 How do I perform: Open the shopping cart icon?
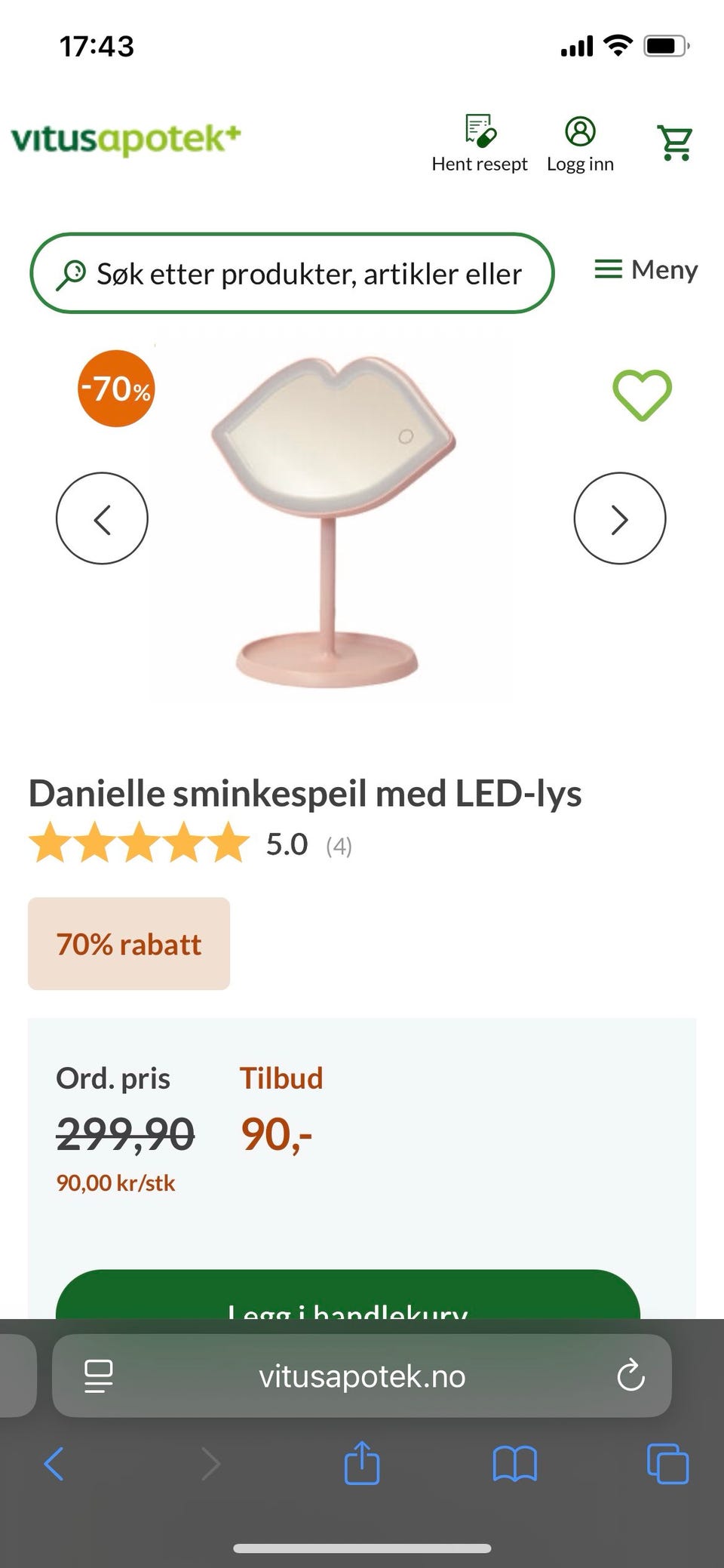(674, 140)
